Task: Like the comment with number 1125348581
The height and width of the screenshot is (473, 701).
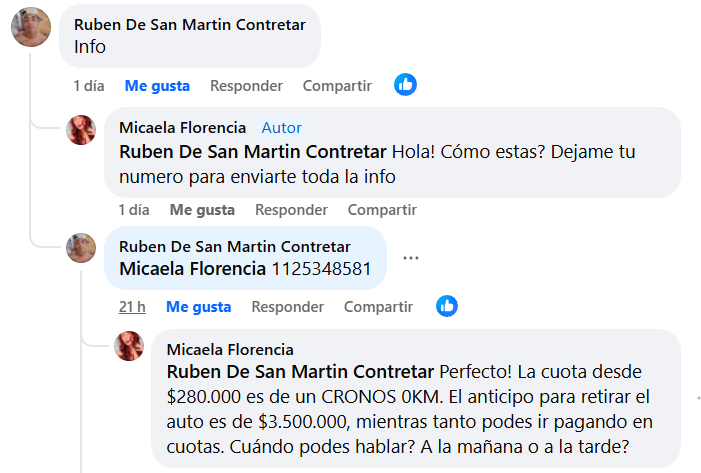Action: pyautogui.click(x=198, y=307)
